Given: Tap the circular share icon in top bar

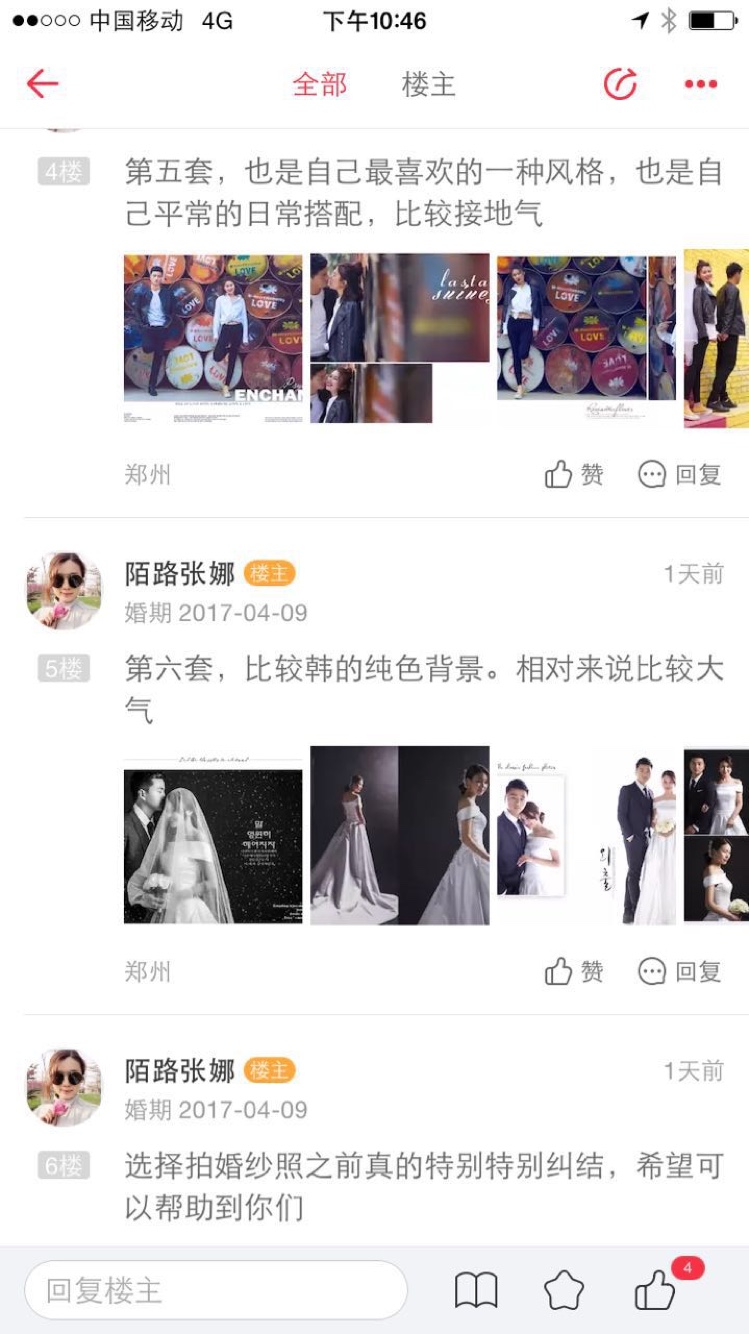Looking at the screenshot, I should tap(620, 84).
